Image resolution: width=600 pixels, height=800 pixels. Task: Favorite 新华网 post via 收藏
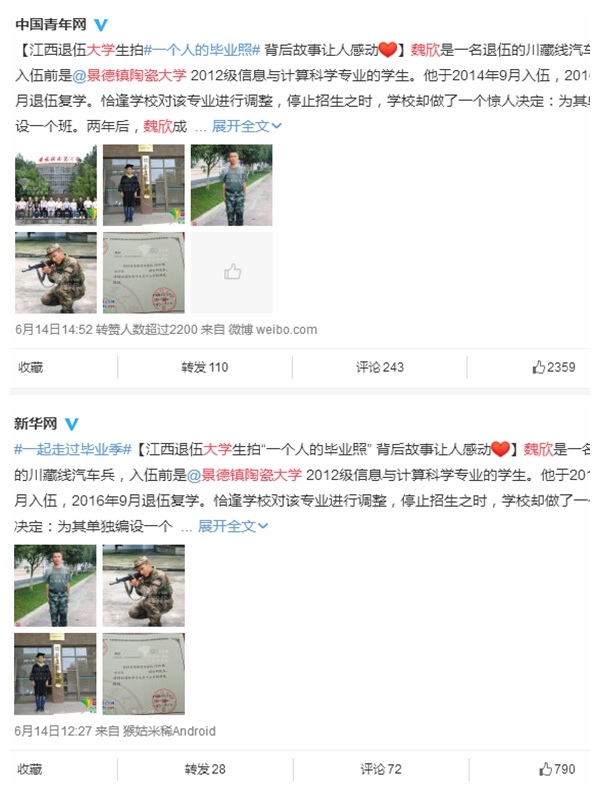[x=31, y=769]
